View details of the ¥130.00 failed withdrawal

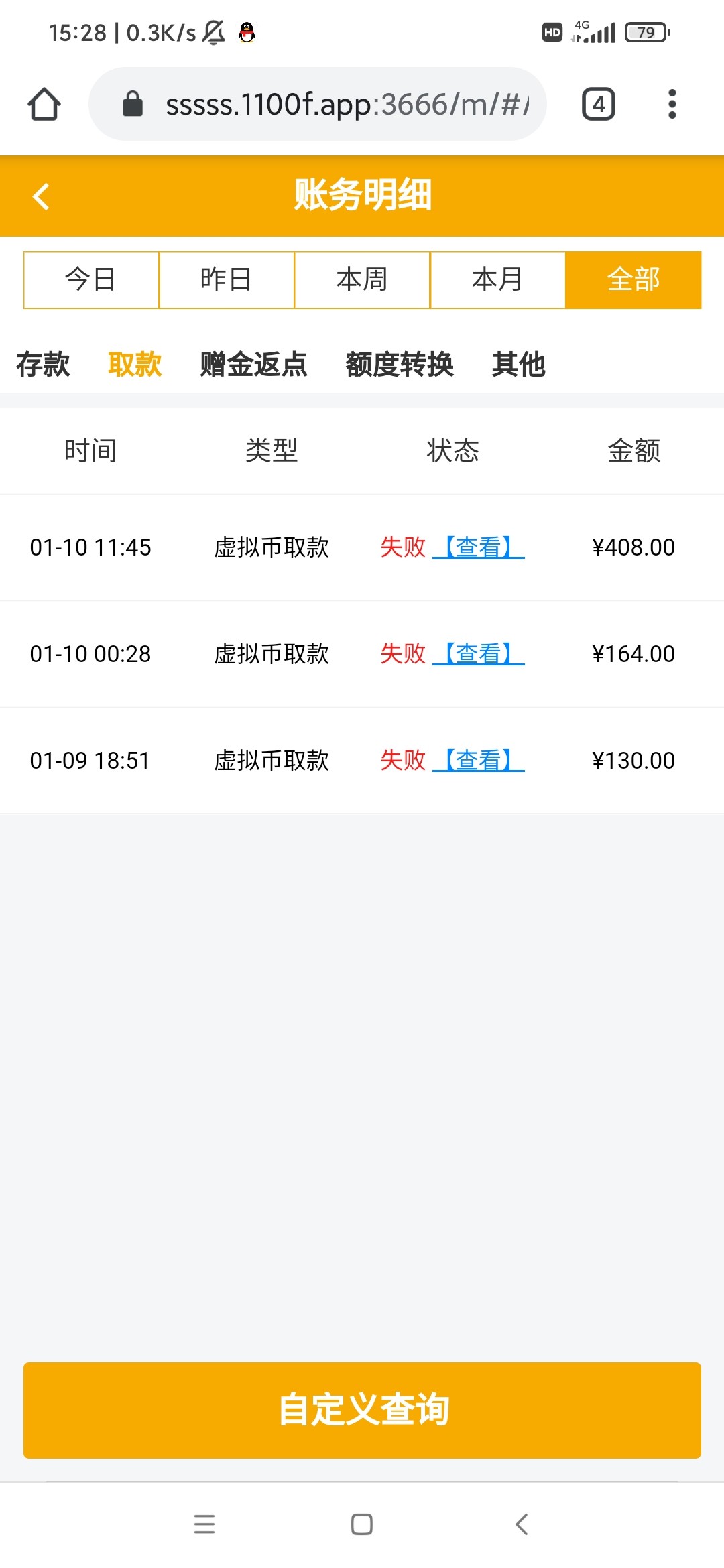[479, 760]
